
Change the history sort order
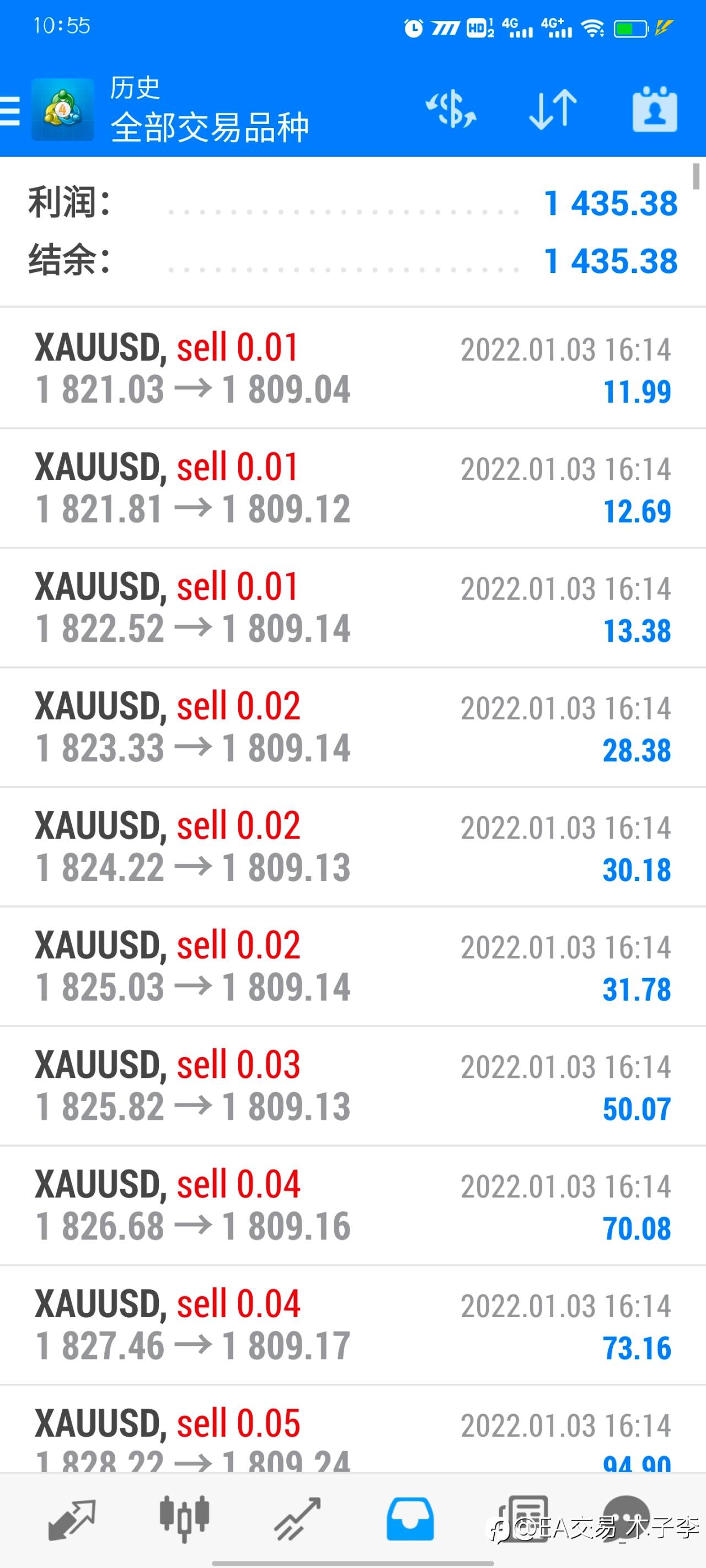553,110
